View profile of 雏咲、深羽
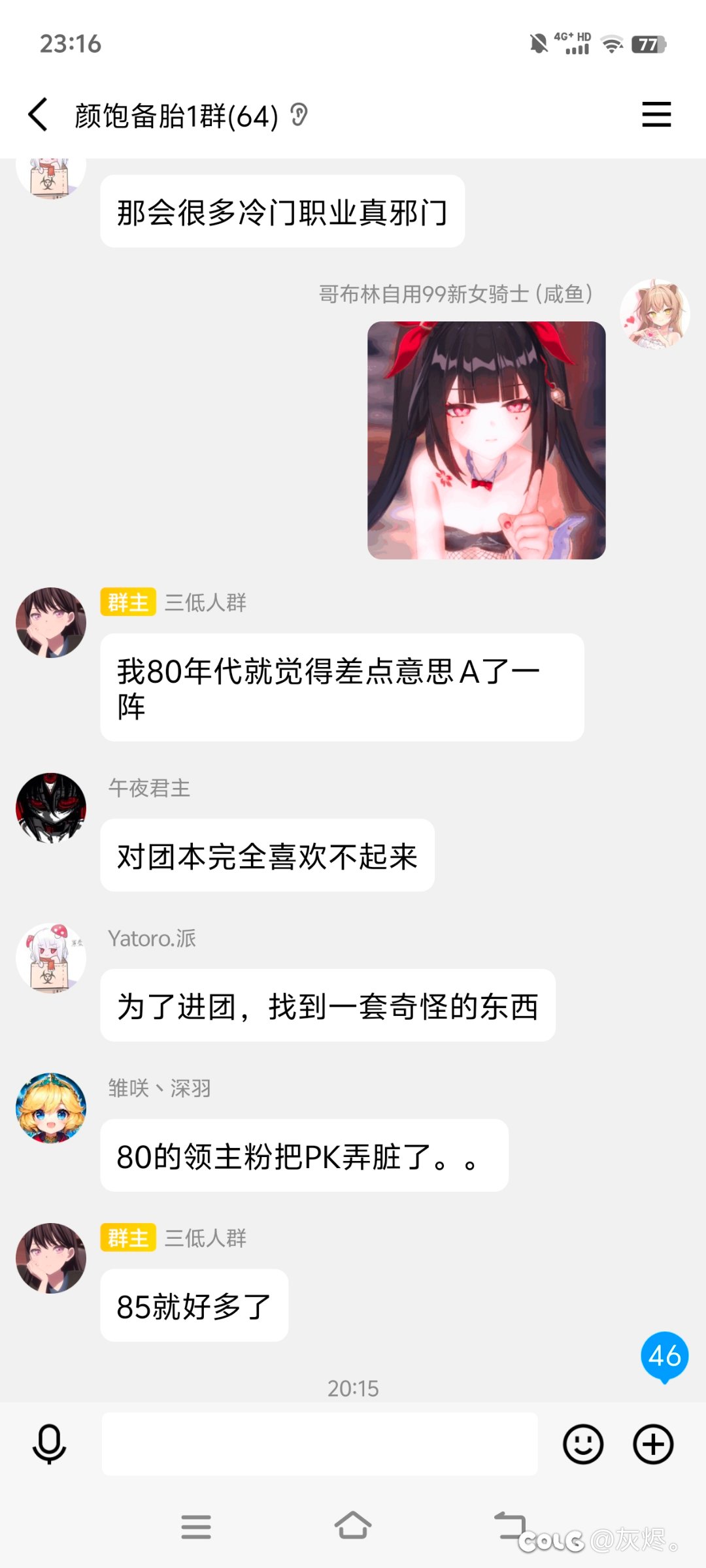The image size is (706, 1568). pyautogui.click(x=51, y=1108)
